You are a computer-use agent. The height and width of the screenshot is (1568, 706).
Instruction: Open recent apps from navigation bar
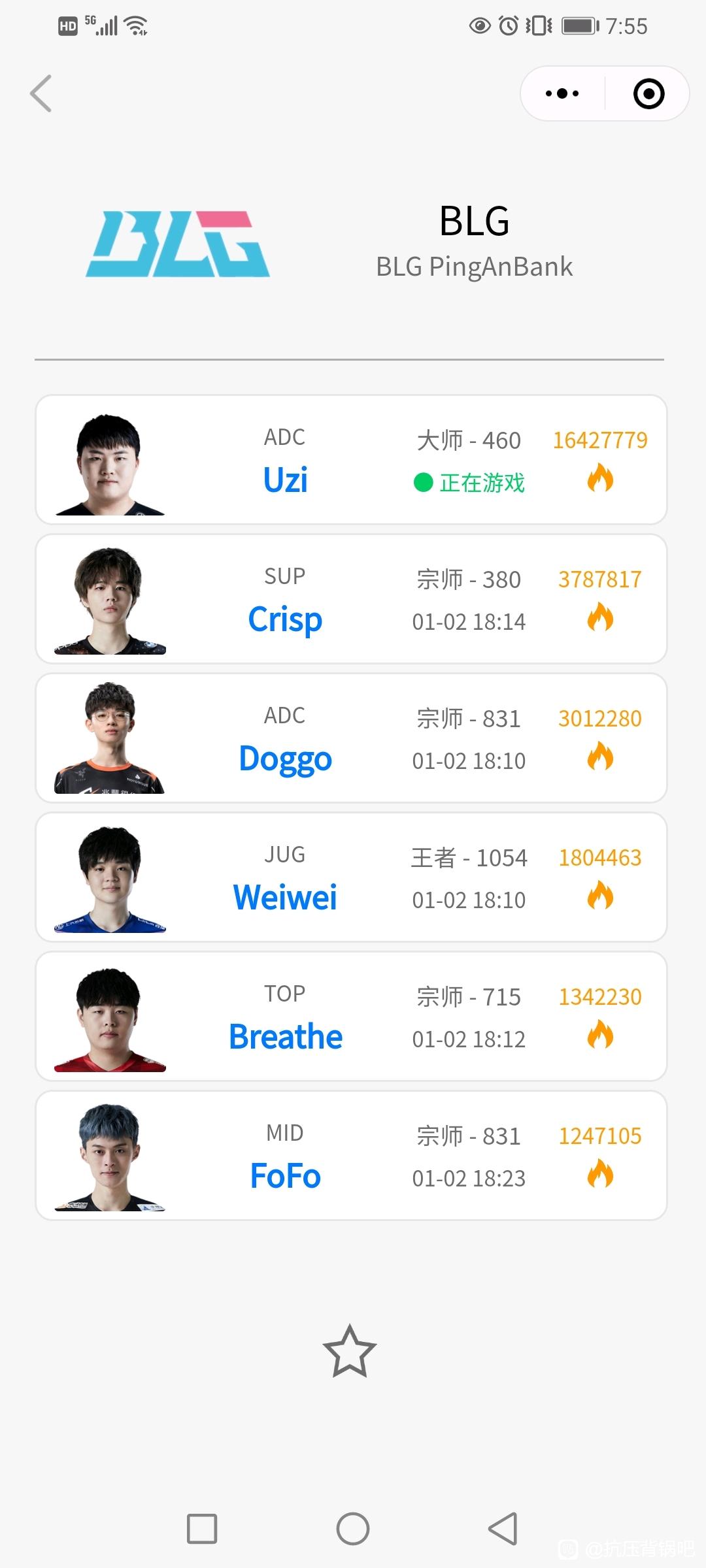tap(202, 1529)
